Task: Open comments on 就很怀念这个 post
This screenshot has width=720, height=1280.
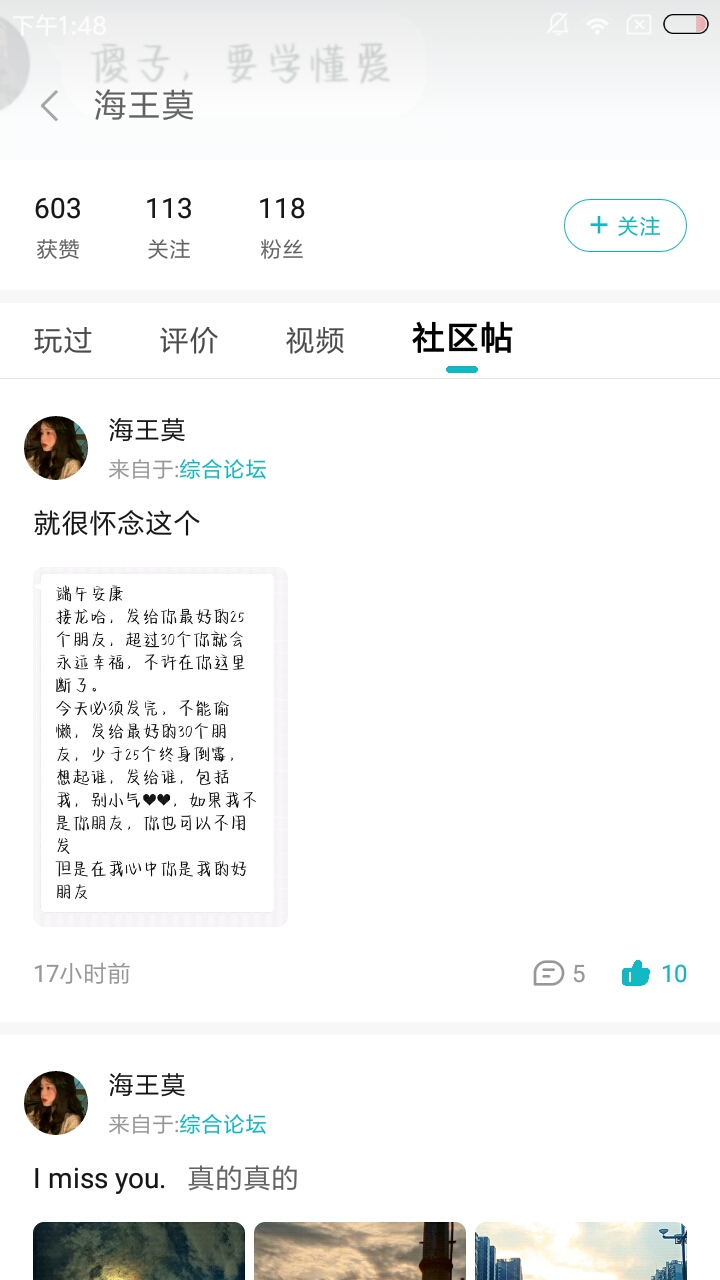Action: click(x=559, y=973)
